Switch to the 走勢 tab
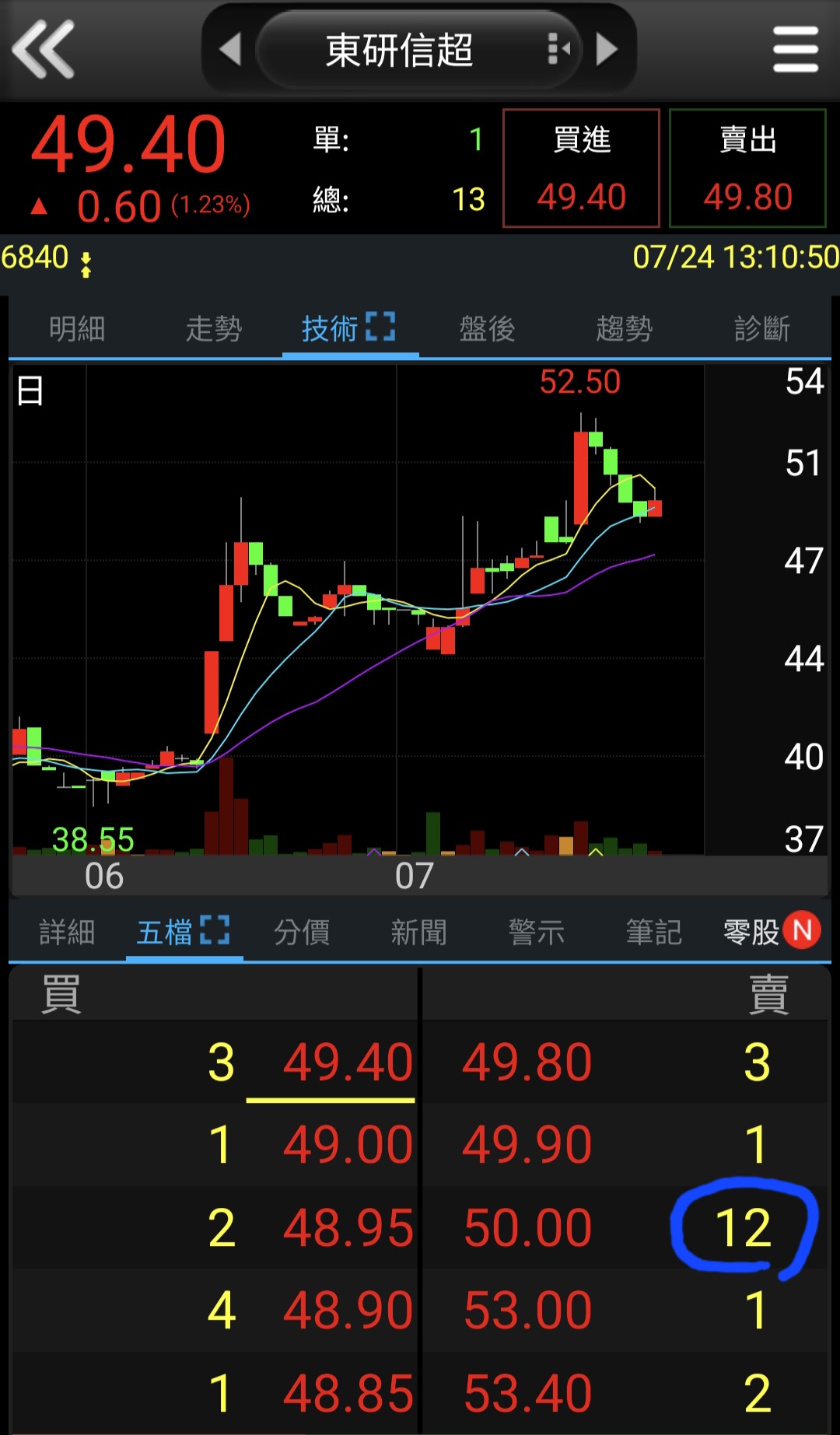The image size is (840, 1435). pyautogui.click(x=214, y=329)
